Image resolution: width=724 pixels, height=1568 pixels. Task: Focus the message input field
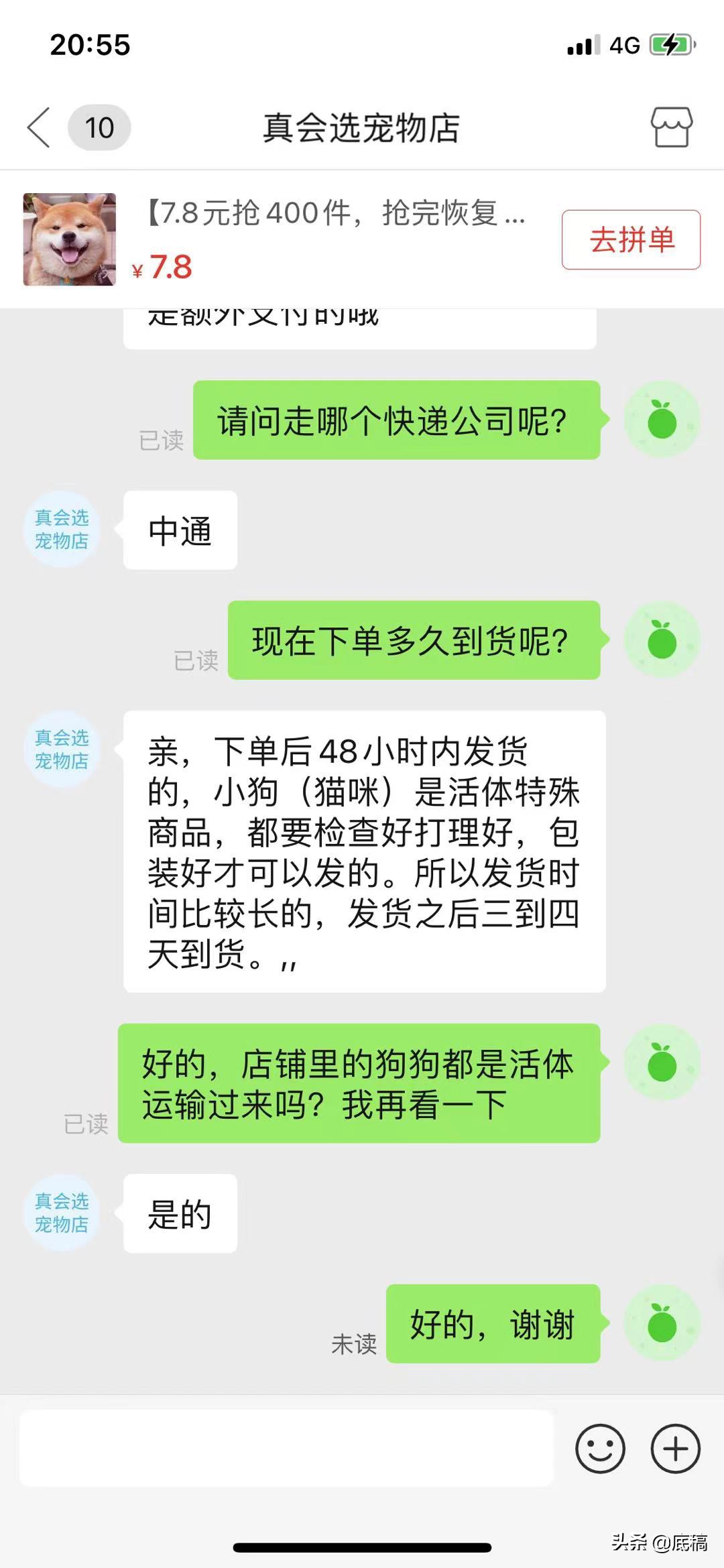pos(287,1448)
